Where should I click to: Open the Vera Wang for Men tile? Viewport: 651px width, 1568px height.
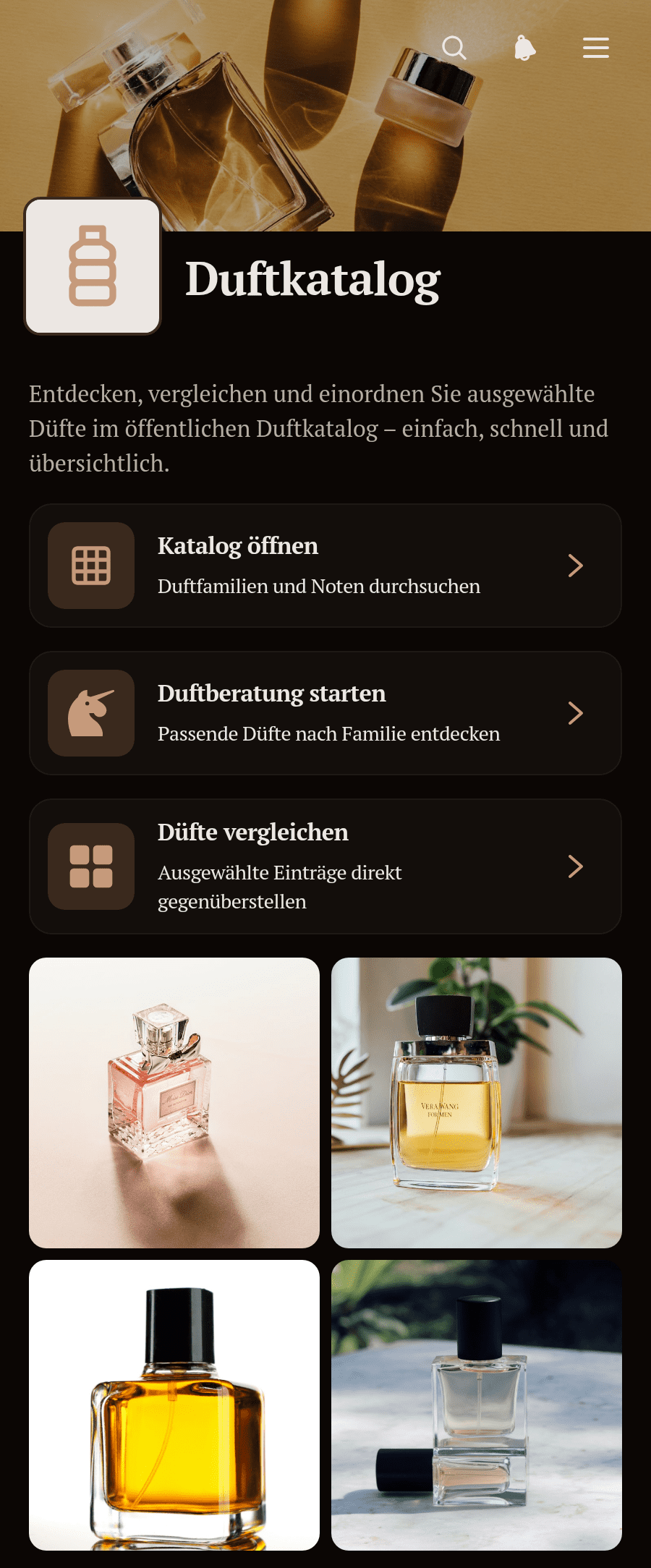[x=477, y=1103]
